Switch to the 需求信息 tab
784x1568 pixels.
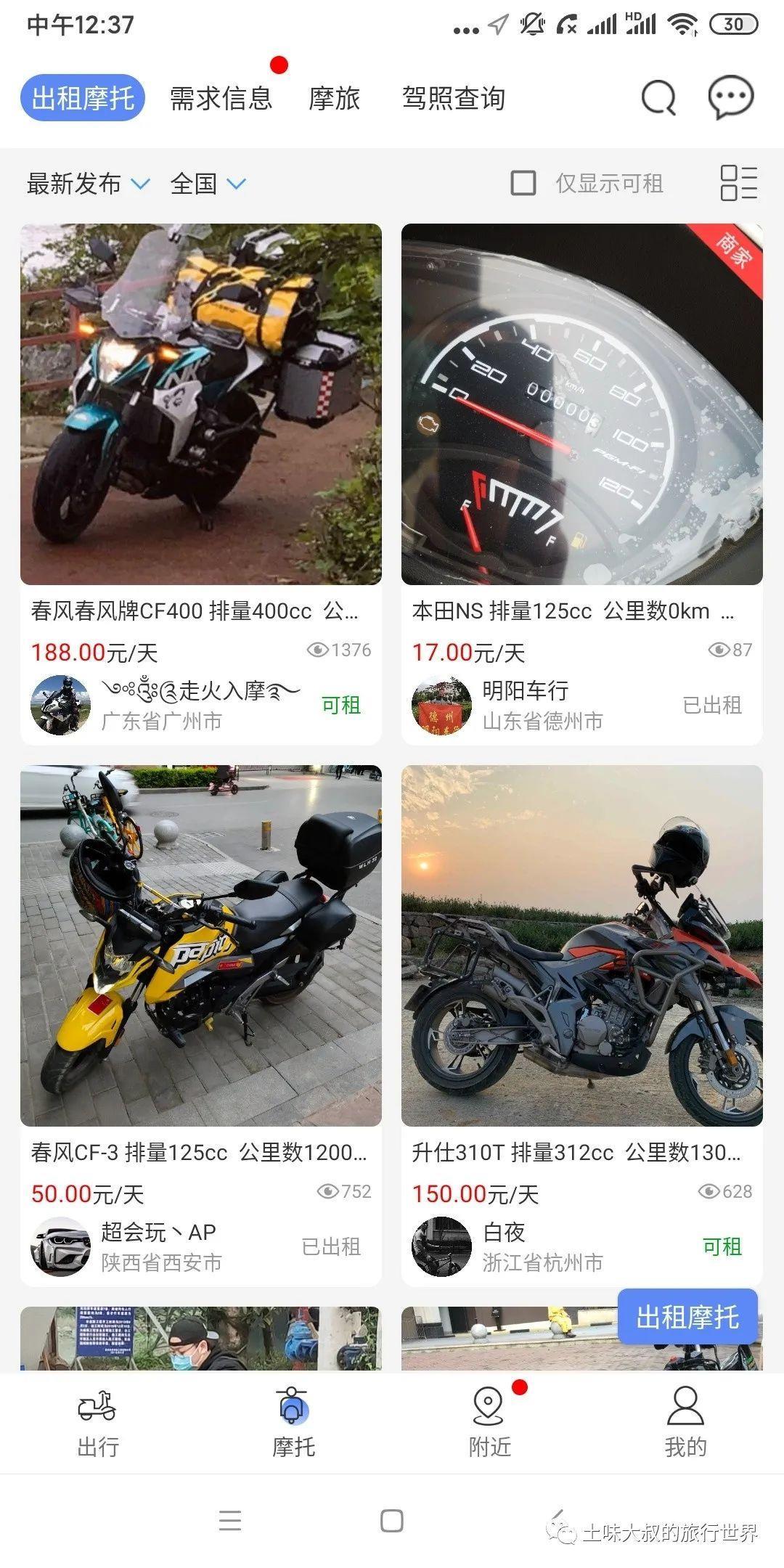221,98
